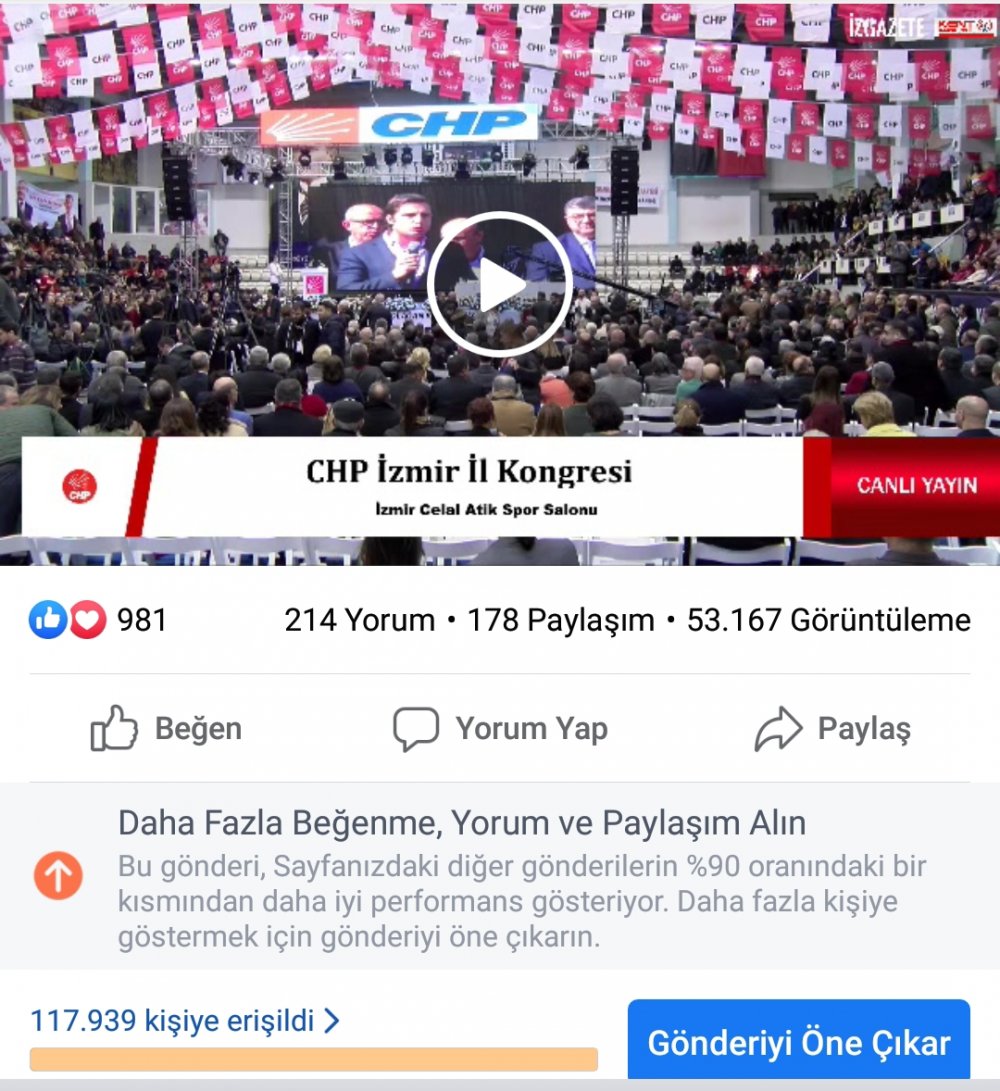Share the post via Paylaş

(832, 730)
